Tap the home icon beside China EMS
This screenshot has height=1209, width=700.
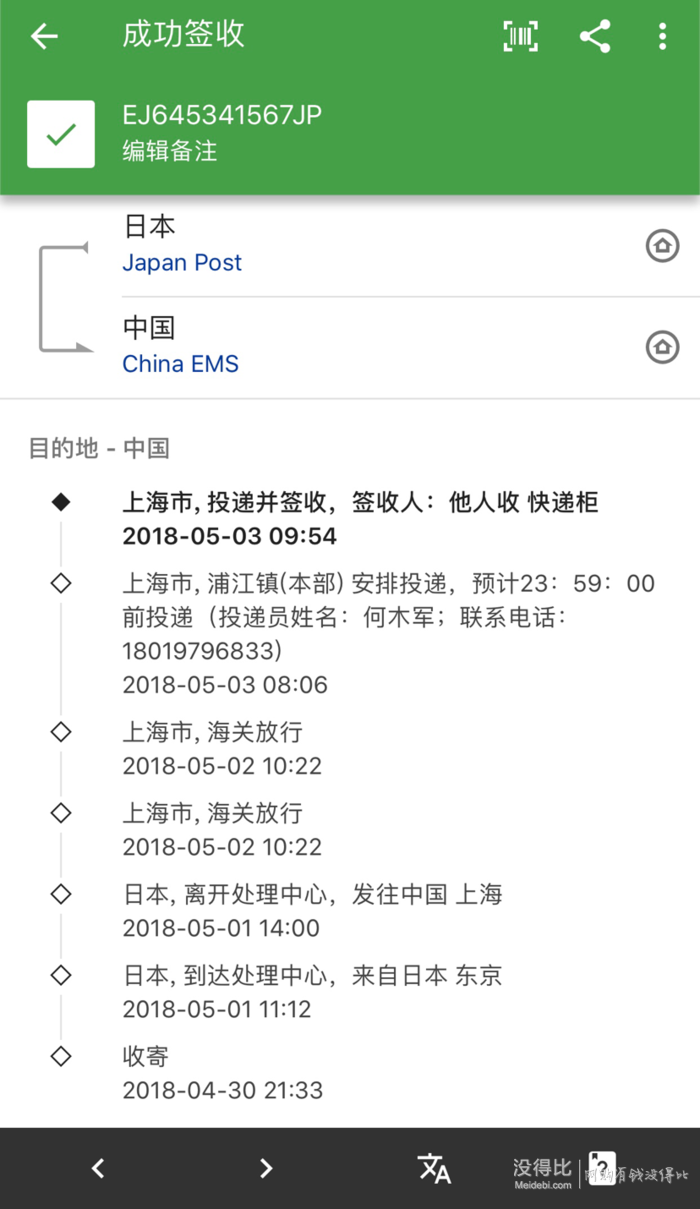[x=662, y=347]
